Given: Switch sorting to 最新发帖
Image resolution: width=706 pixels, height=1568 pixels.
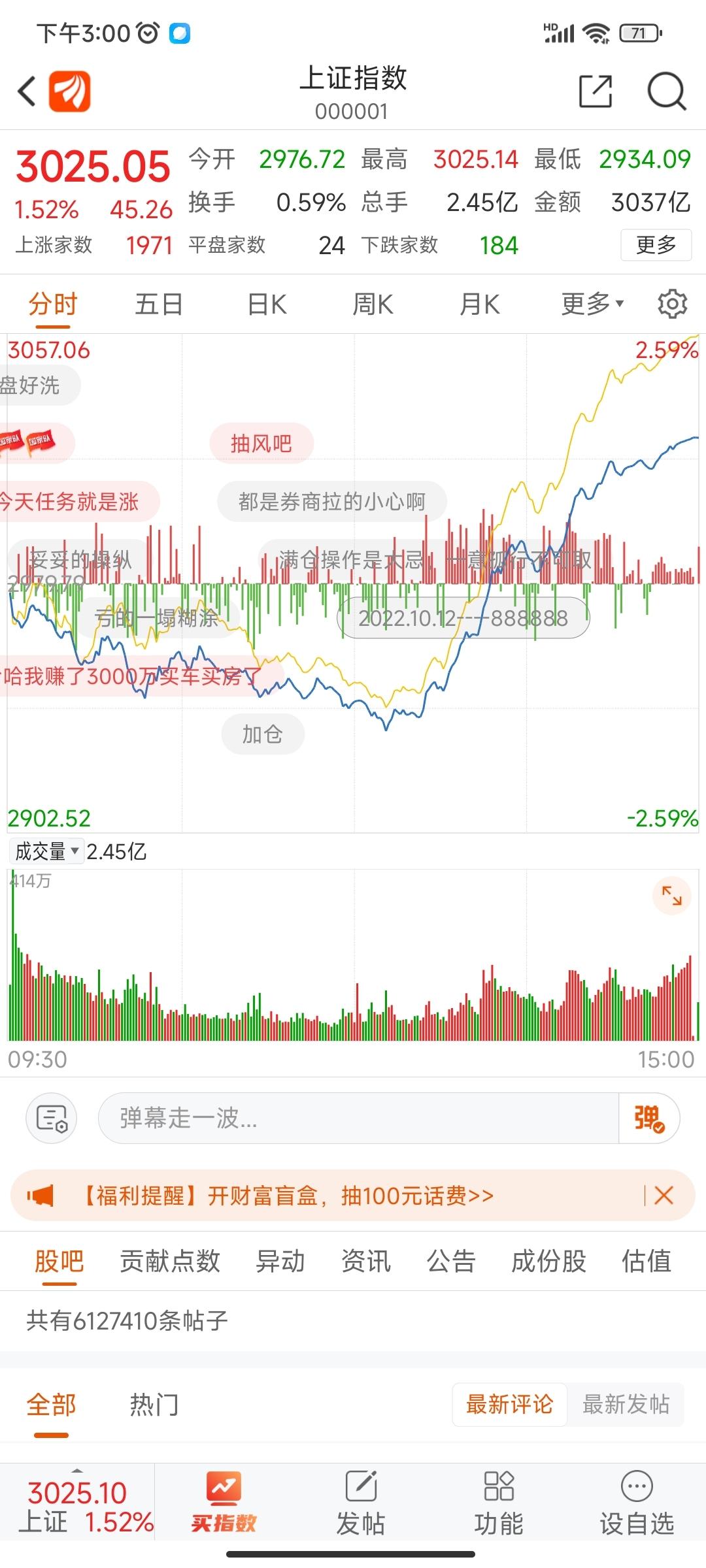Looking at the screenshot, I should [626, 1404].
